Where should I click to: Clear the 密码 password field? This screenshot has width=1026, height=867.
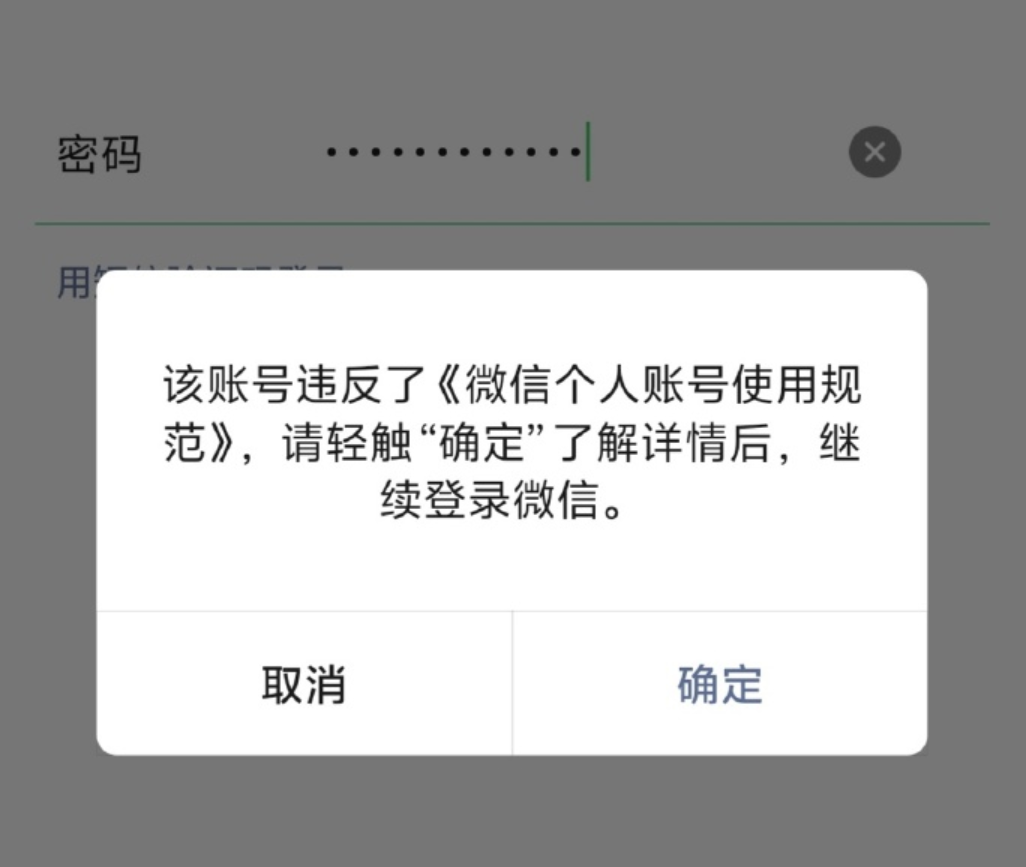[x=875, y=152]
